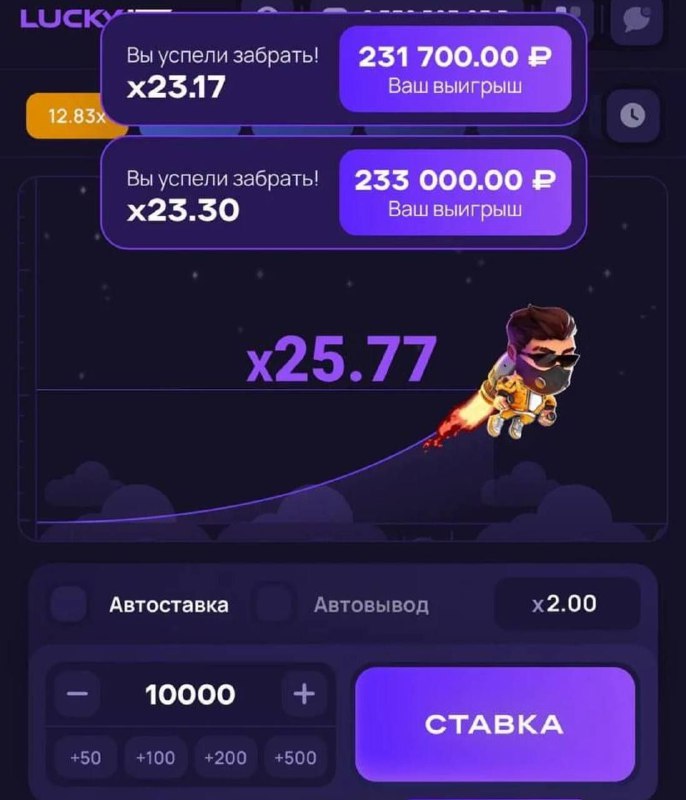Enable the Автоставка checkbox
The height and width of the screenshot is (800, 686).
click(x=69, y=604)
